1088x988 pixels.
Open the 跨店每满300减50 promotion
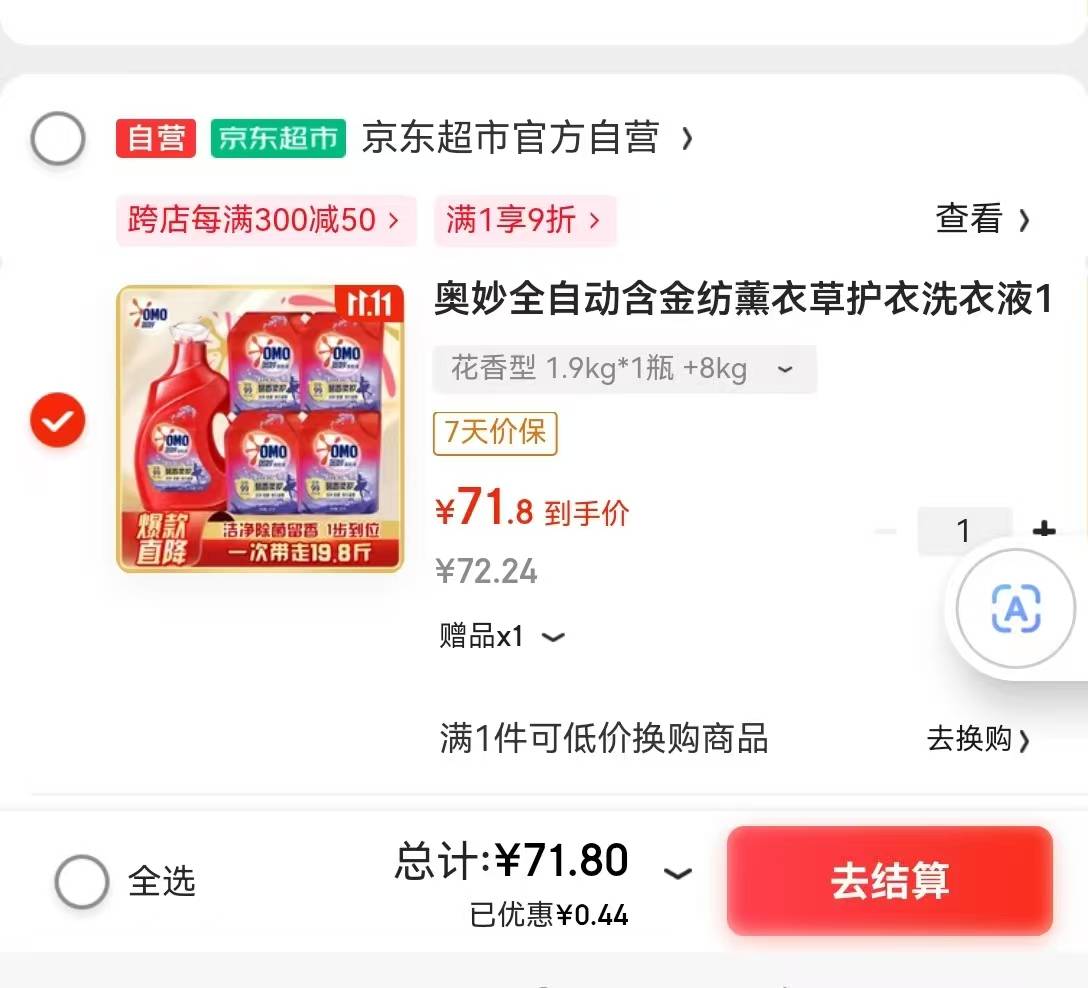coord(265,220)
